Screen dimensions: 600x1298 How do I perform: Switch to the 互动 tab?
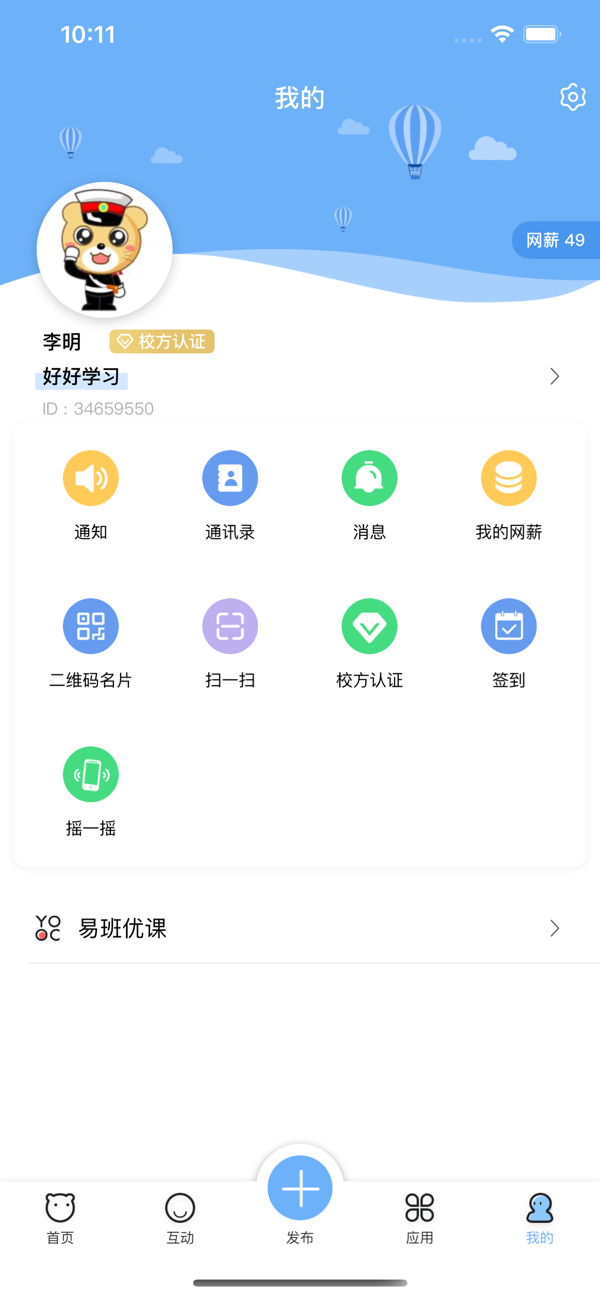180,1218
